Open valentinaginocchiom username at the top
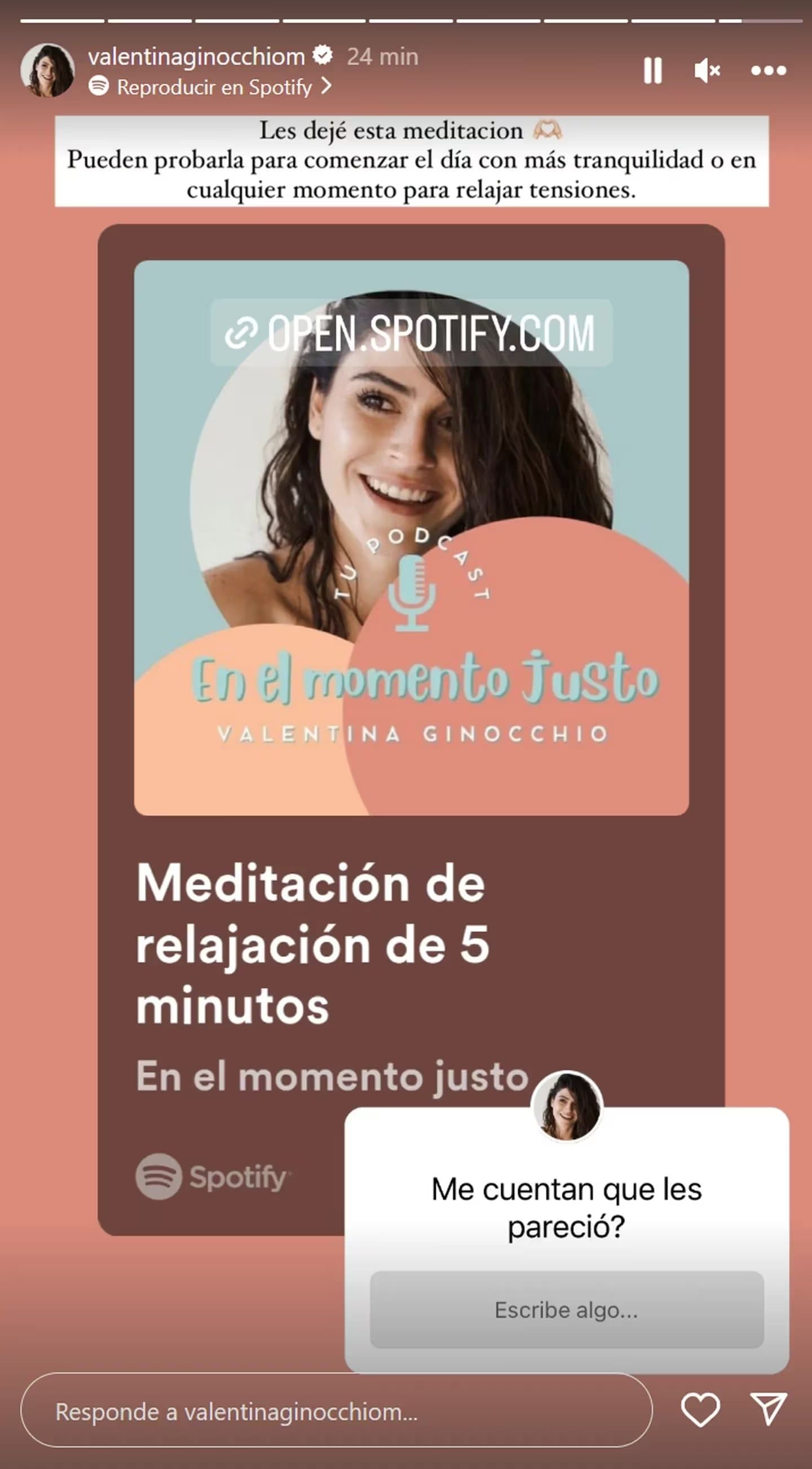This screenshot has height=1469, width=812. (196, 56)
